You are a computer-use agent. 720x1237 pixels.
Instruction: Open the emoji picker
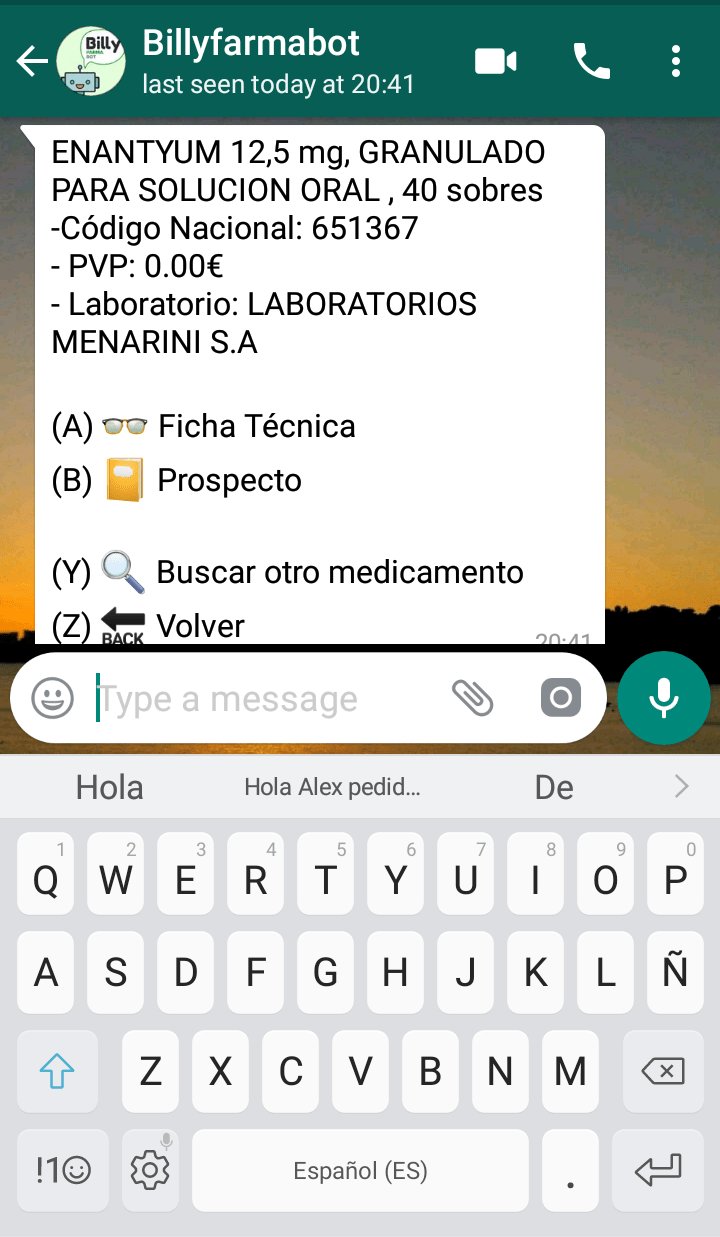click(x=52, y=698)
